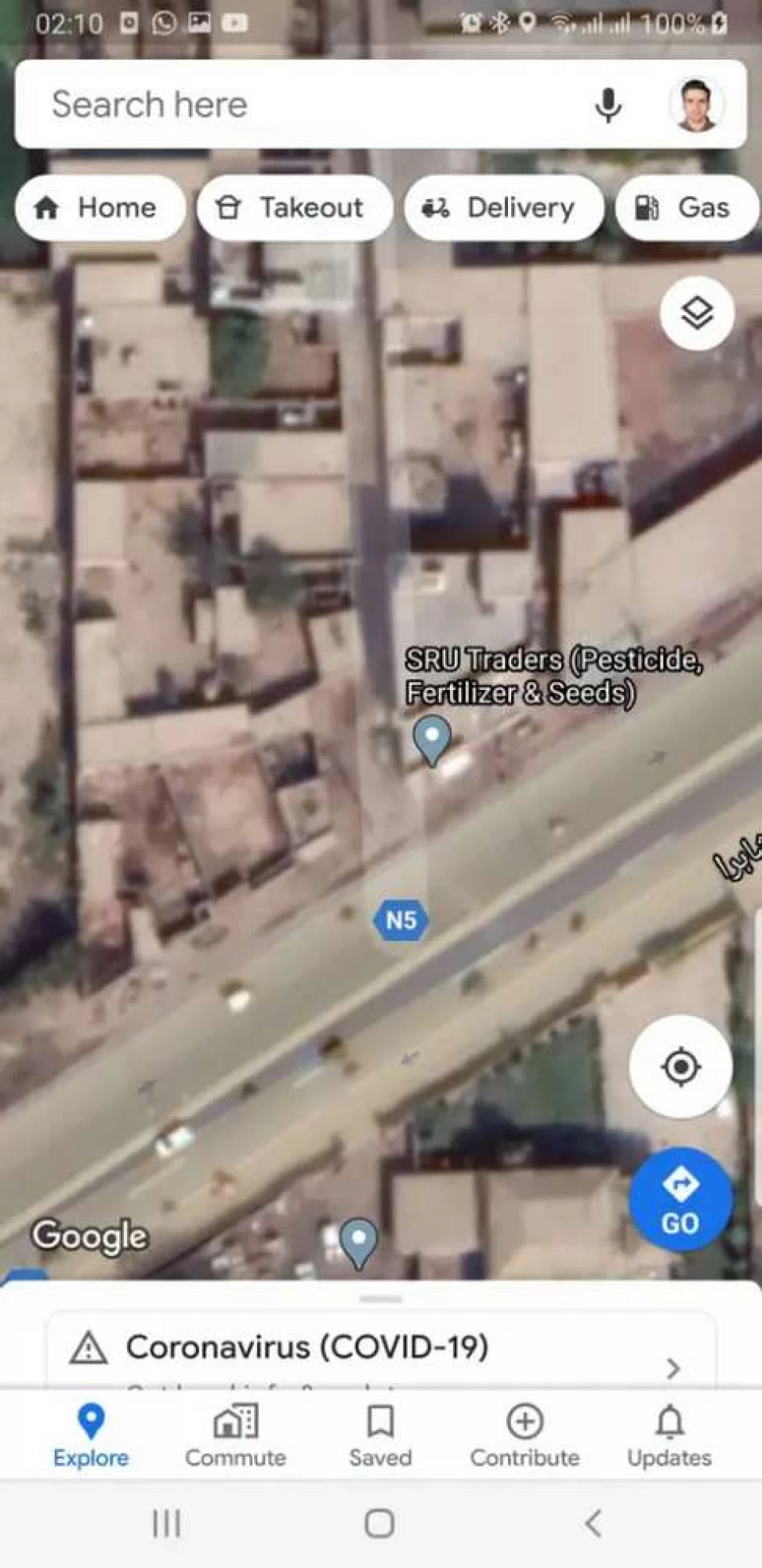Image resolution: width=762 pixels, height=1568 pixels.
Task: Select the Delivery chip
Action: pyautogui.click(x=503, y=208)
